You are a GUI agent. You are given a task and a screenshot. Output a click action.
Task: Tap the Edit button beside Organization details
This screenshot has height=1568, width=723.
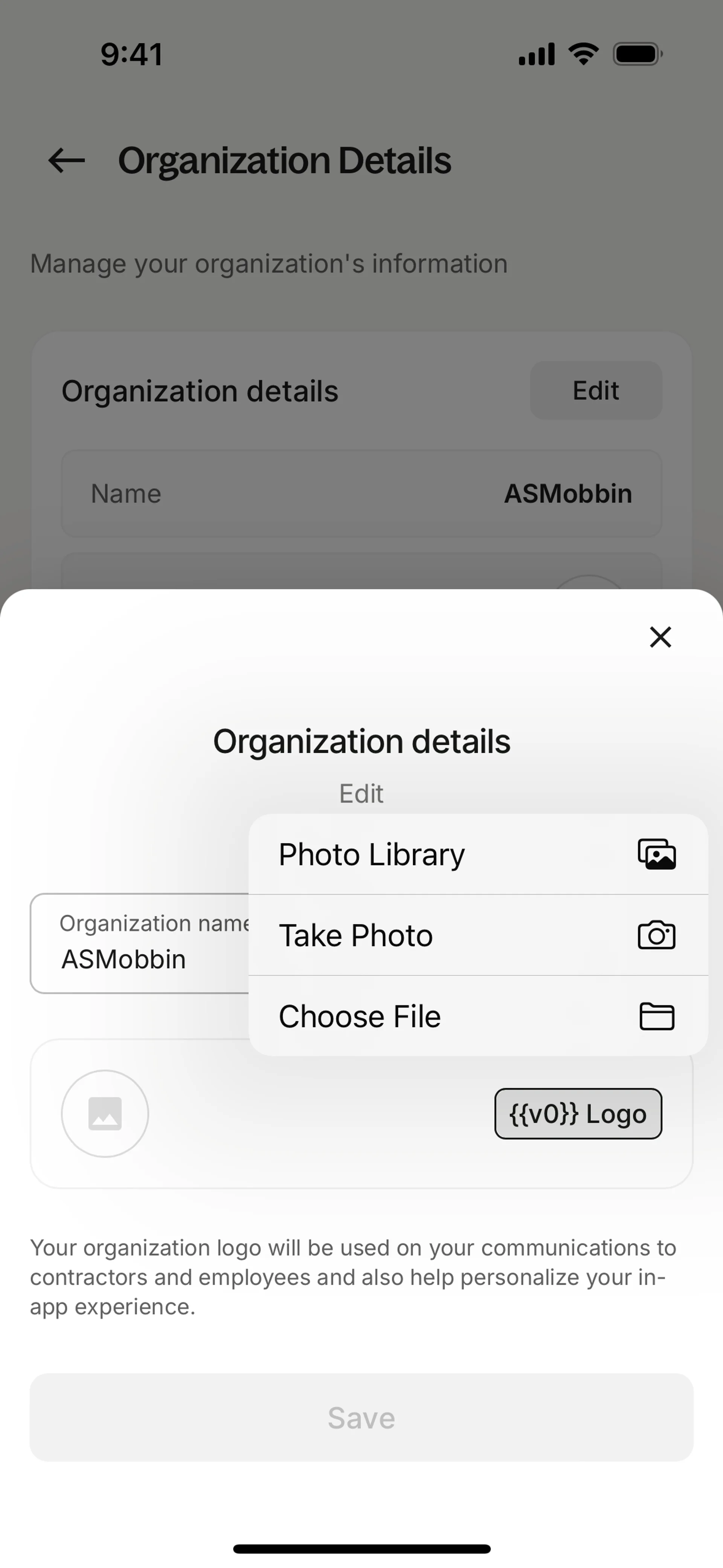[596, 390]
